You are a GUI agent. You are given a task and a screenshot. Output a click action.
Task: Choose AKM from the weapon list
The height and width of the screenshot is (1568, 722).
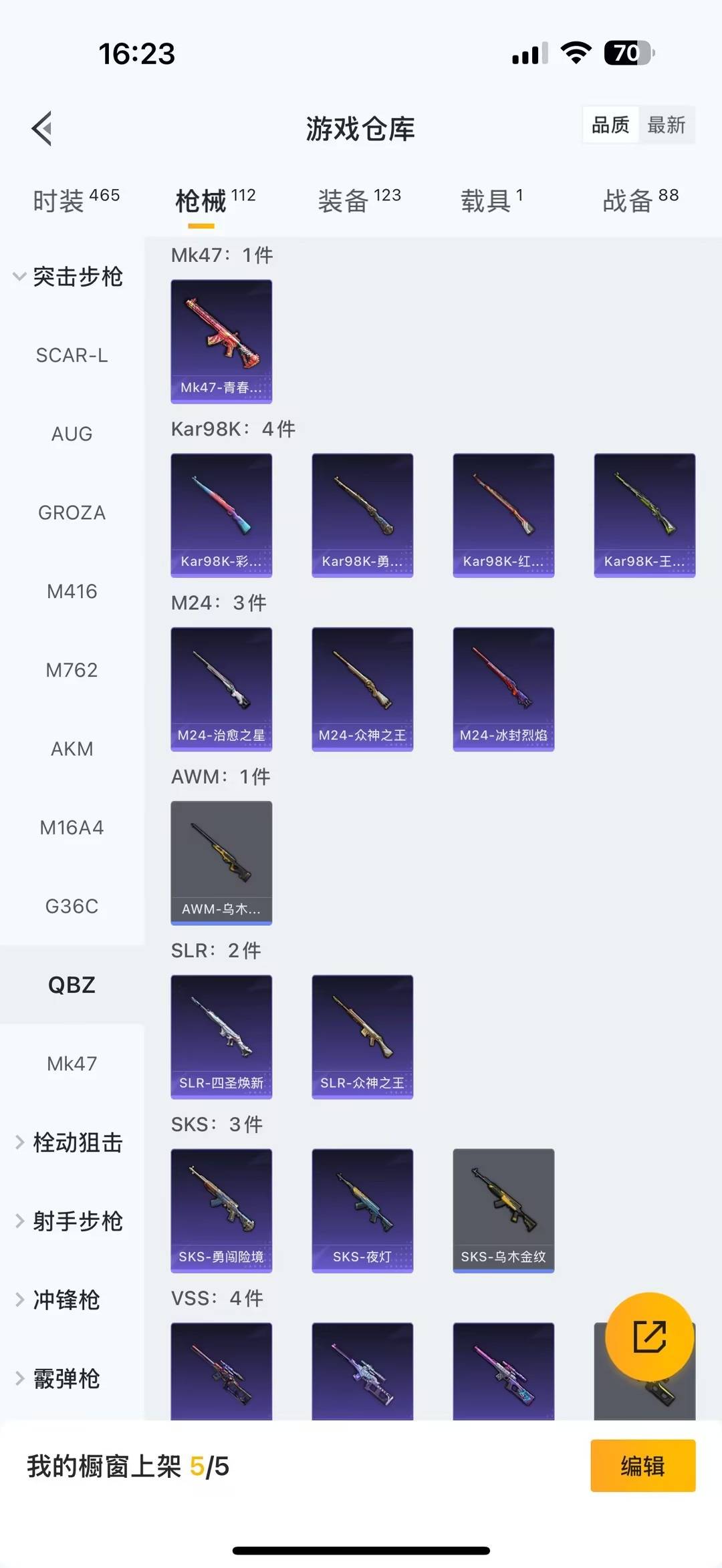coord(72,749)
